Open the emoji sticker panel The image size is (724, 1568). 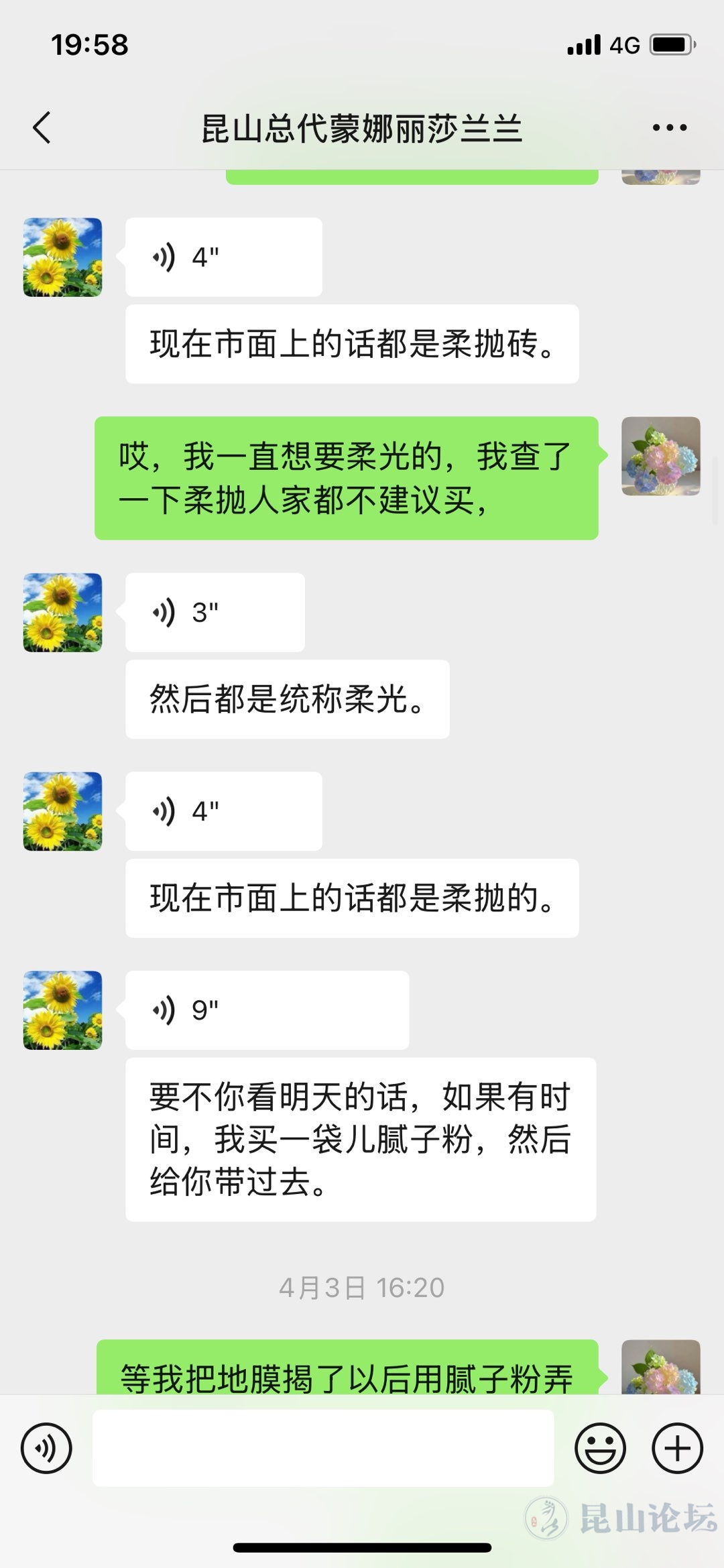tap(600, 1448)
